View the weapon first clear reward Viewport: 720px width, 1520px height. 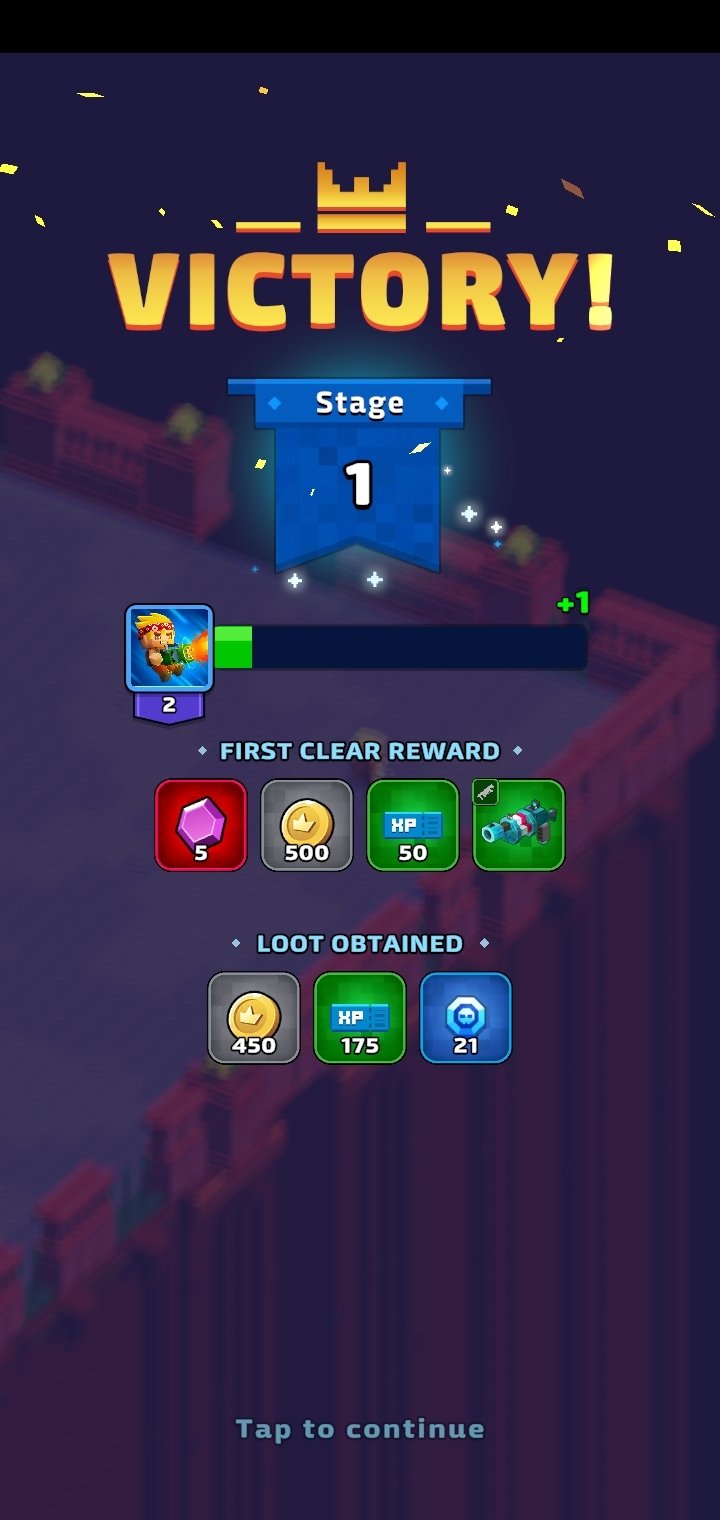[519, 825]
